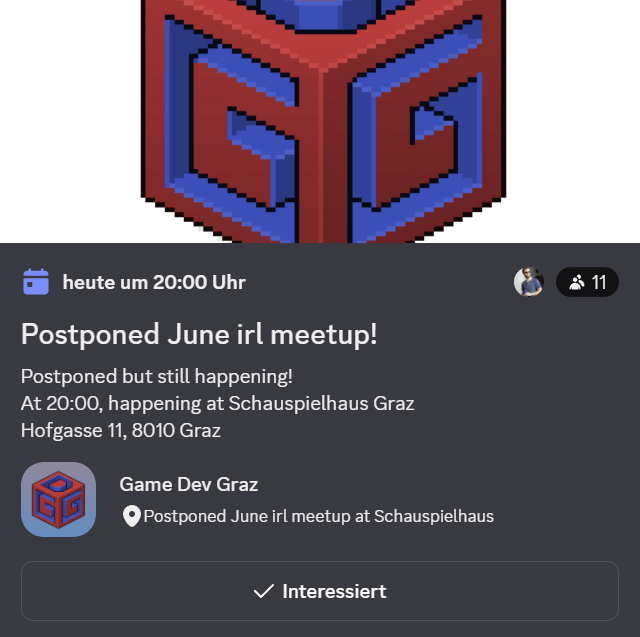The height and width of the screenshot is (637, 640).
Task: Open the Schauspielhaus location link
Action: point(318,517)
